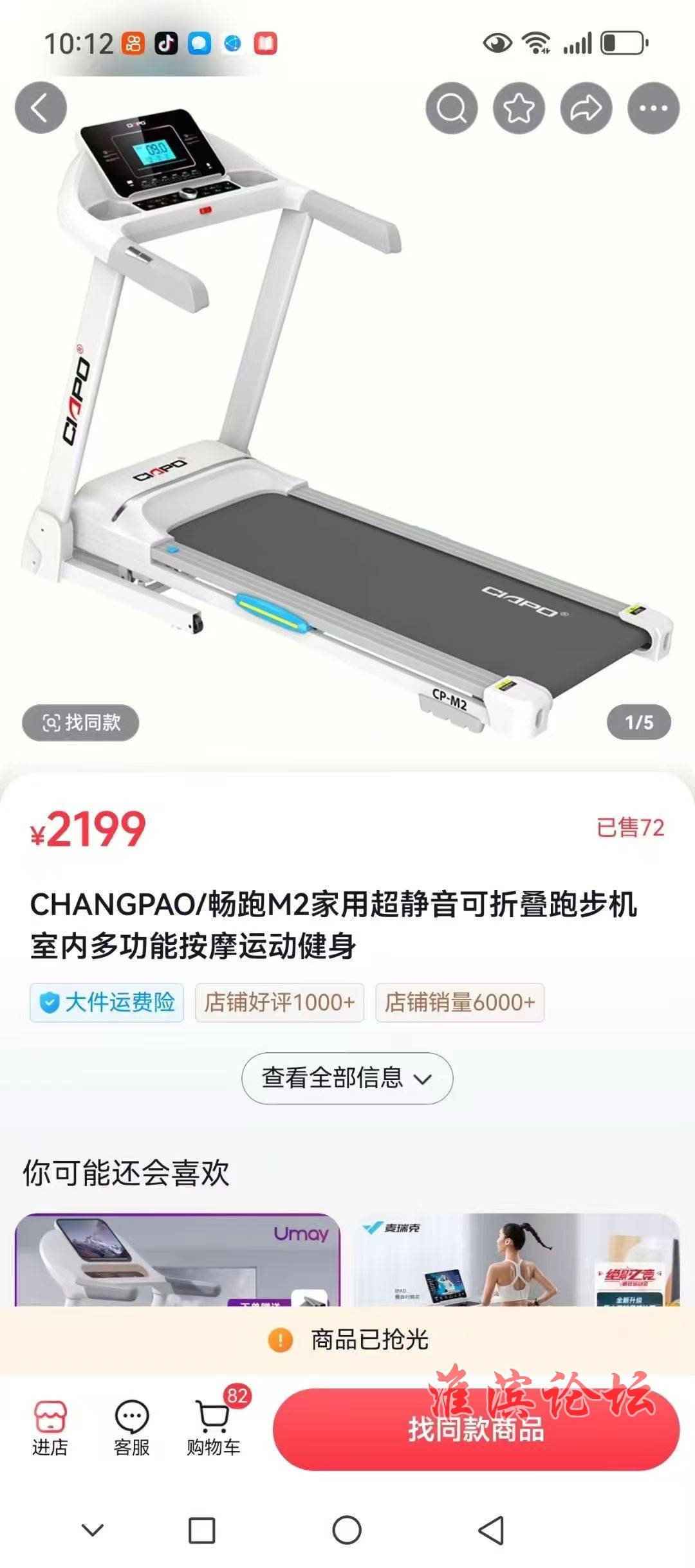Tap the red 找同款商品 button

pyautogui.click(x=476, y=1429)
